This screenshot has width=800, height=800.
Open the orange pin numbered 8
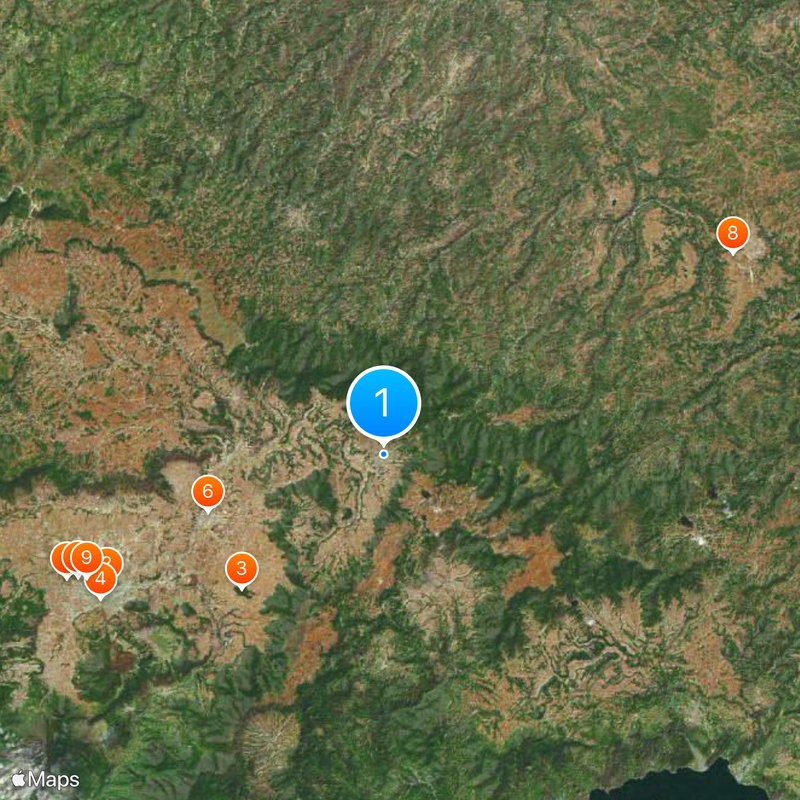coord(732,234)
